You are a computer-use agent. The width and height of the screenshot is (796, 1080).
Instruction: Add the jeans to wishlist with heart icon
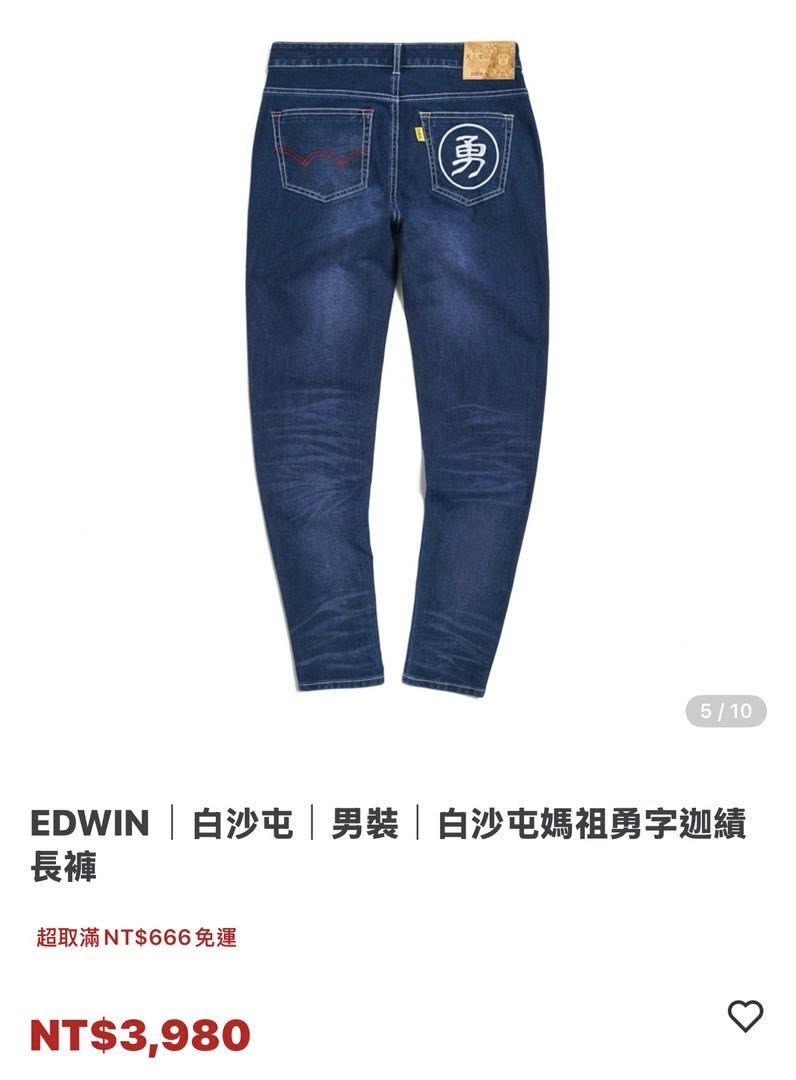(745, 1016)
